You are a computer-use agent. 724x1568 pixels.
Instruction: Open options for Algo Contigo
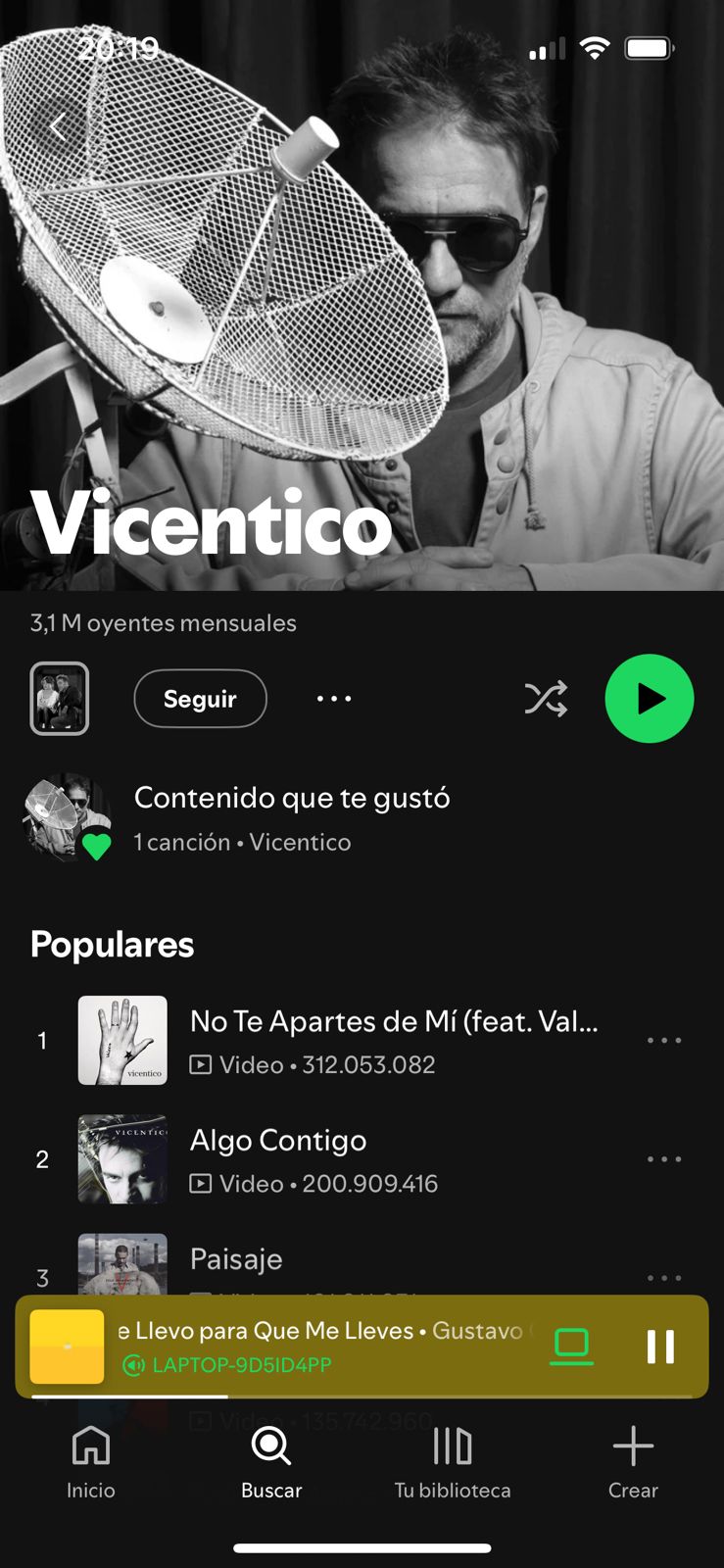(663, 1158)
